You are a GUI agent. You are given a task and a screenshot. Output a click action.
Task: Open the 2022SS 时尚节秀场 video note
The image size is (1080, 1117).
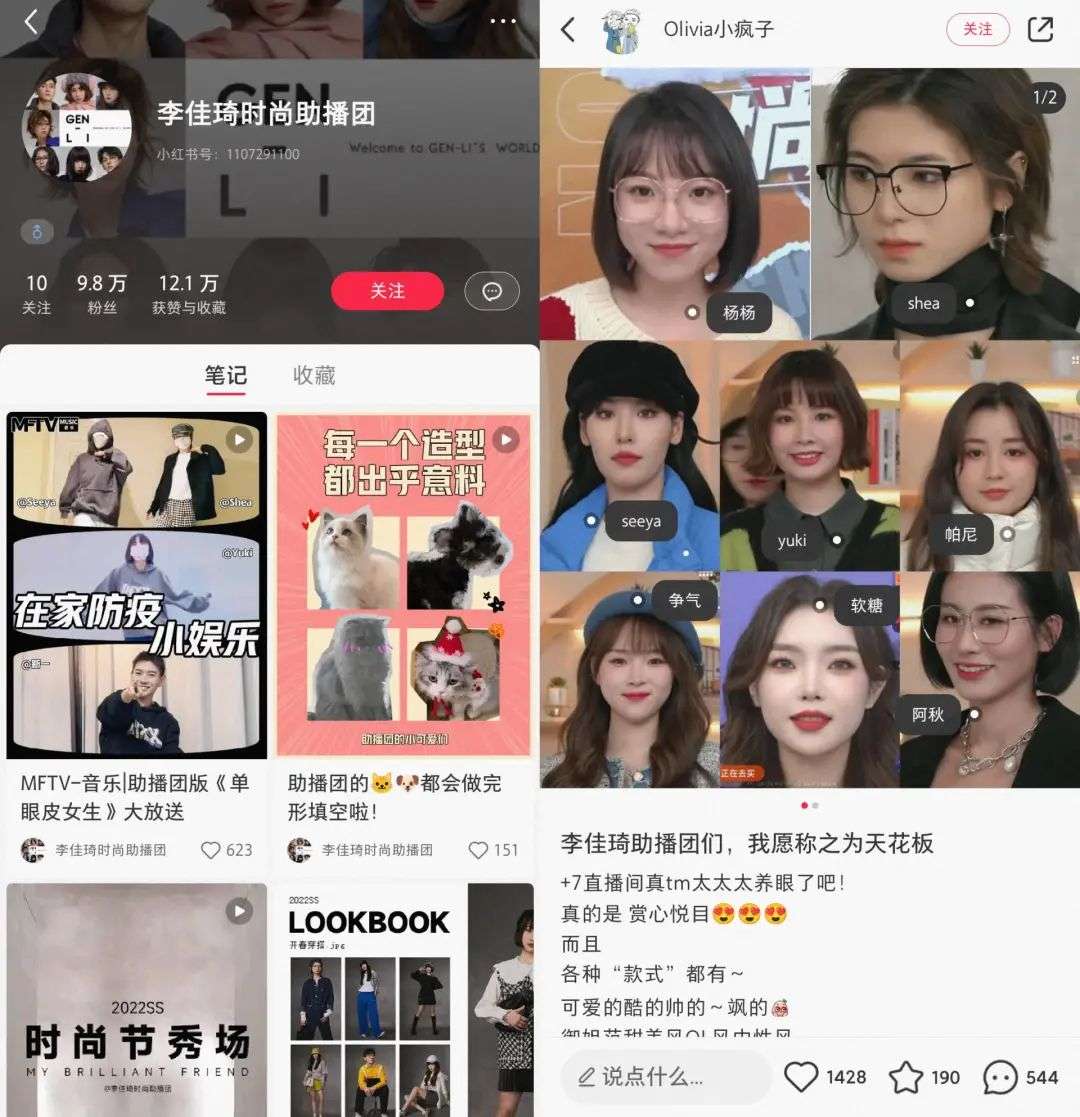[x=137, y=1000]
